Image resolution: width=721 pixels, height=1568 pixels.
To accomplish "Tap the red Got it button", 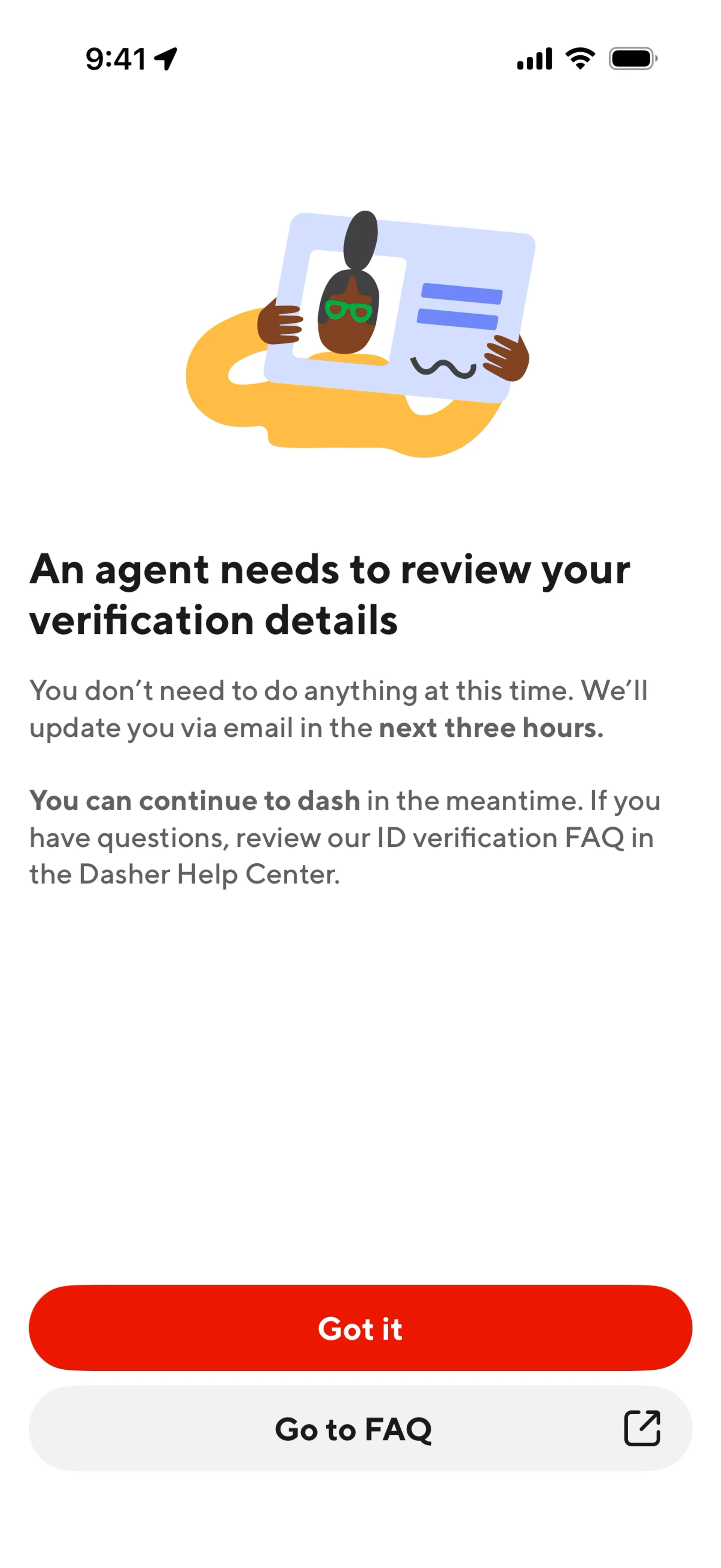I will click(x=360, y=1328).
